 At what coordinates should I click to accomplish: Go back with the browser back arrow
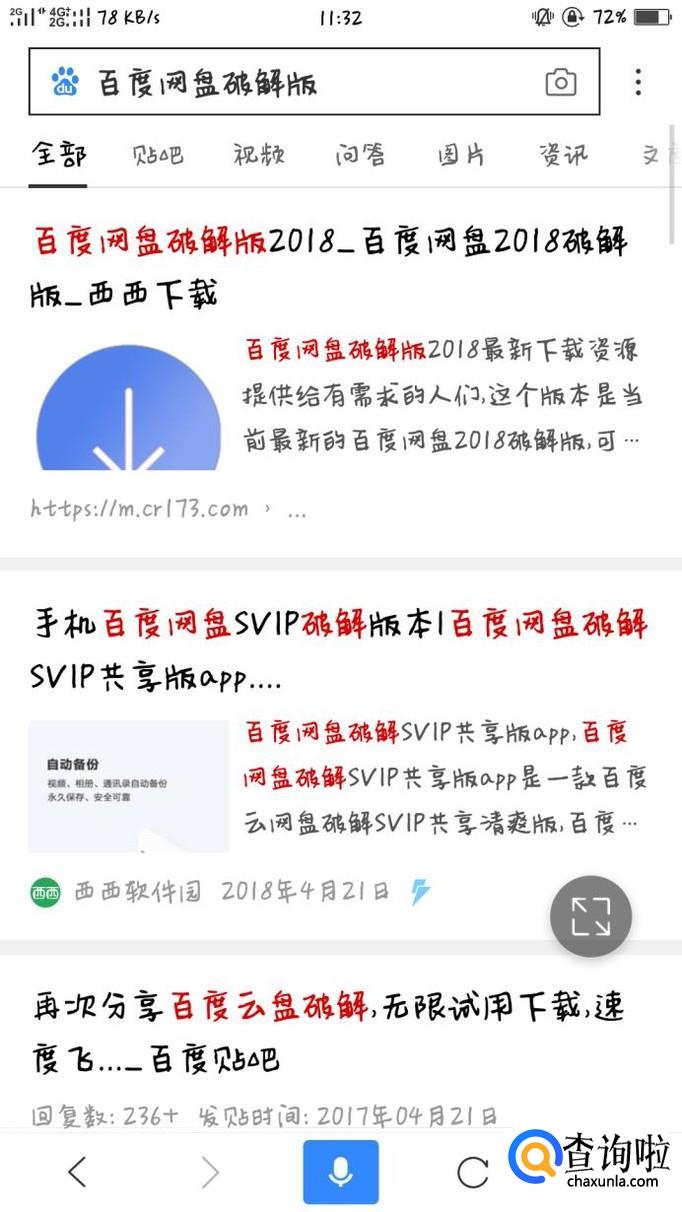point(77,1171)
